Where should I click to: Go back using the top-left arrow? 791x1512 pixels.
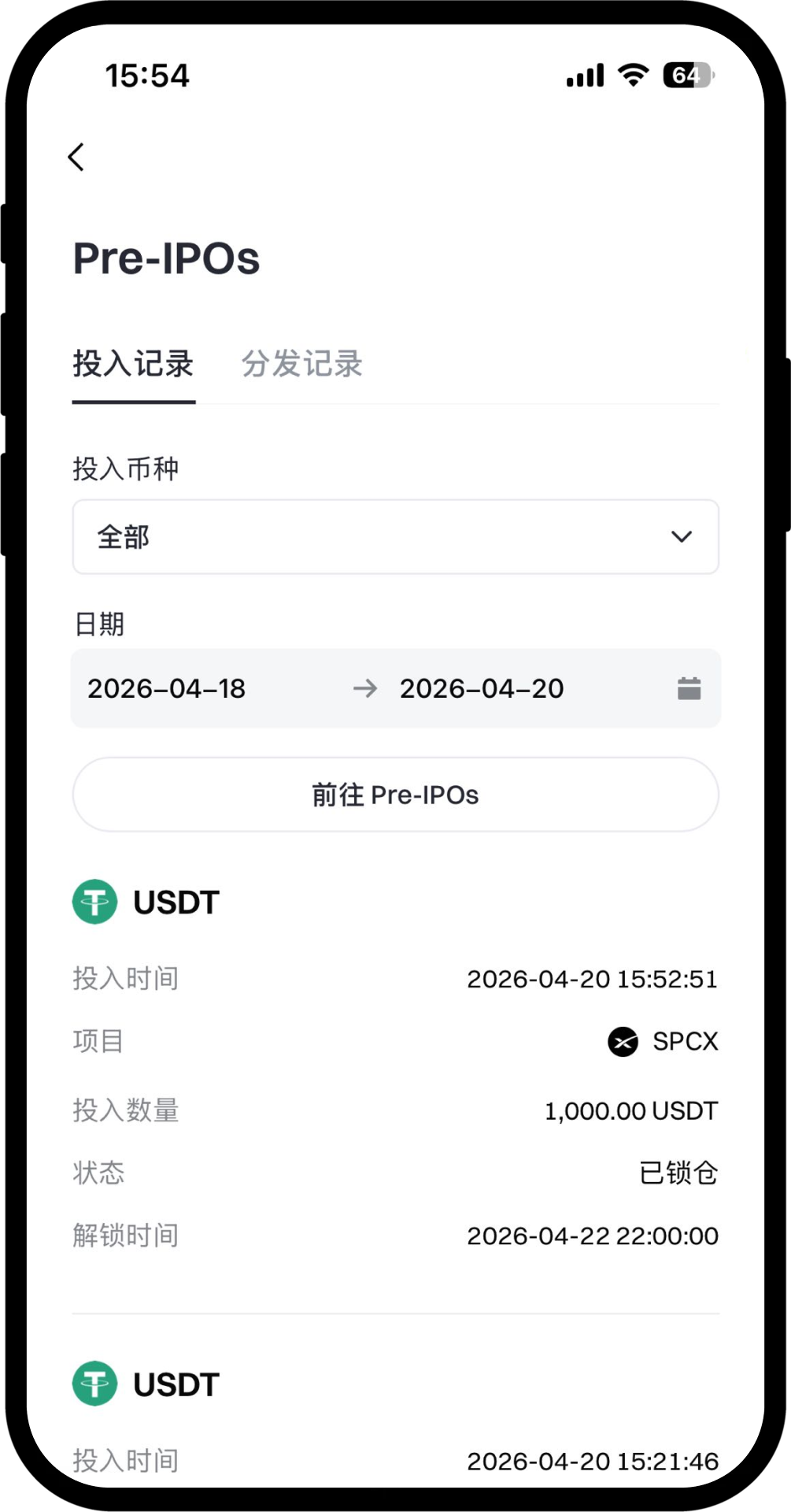[76, 157]
